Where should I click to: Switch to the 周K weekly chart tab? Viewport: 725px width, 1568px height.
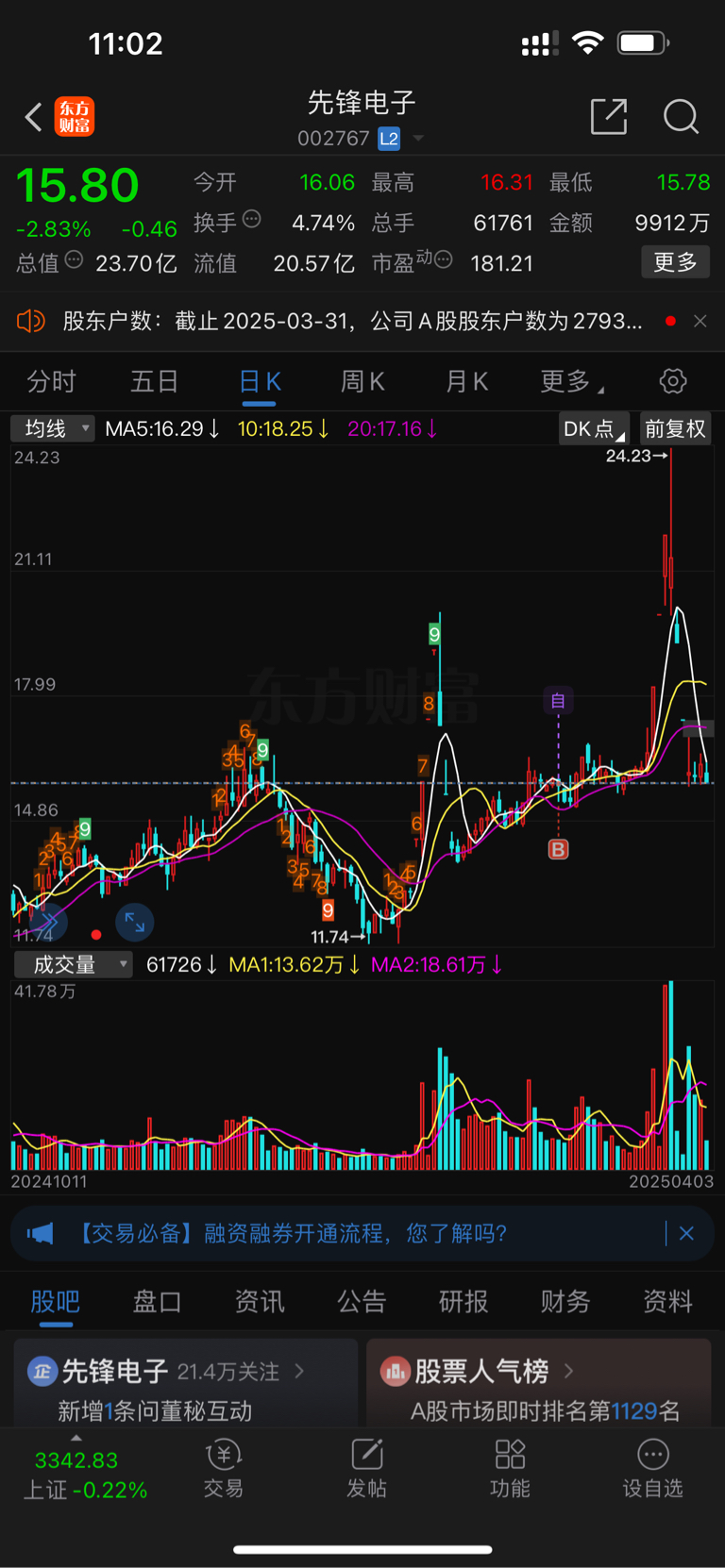tap(362, 381)
